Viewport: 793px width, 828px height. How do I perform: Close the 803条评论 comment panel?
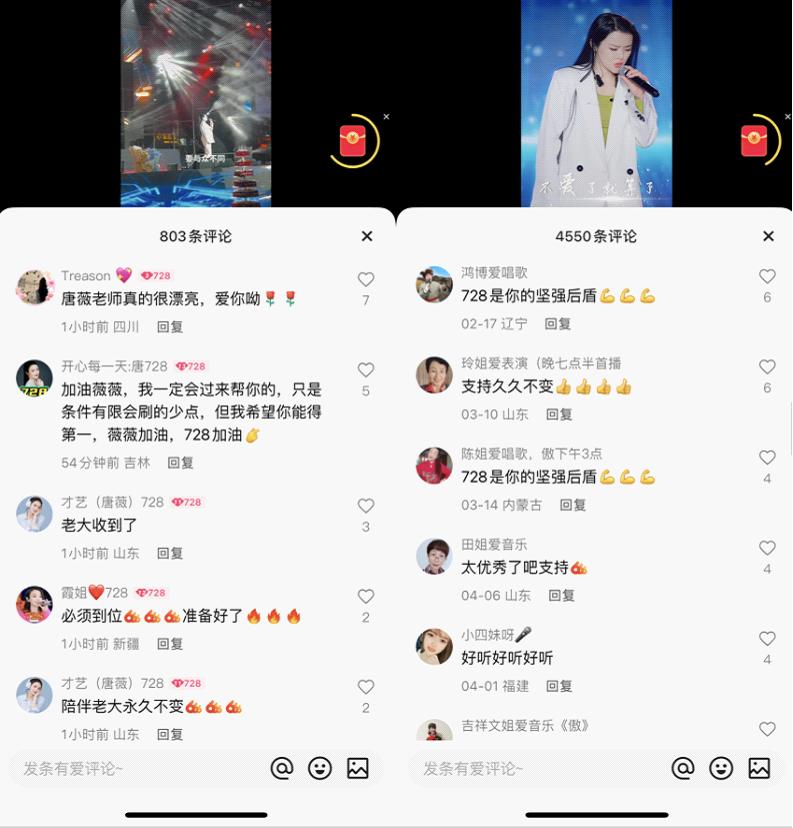coord(366,236)
